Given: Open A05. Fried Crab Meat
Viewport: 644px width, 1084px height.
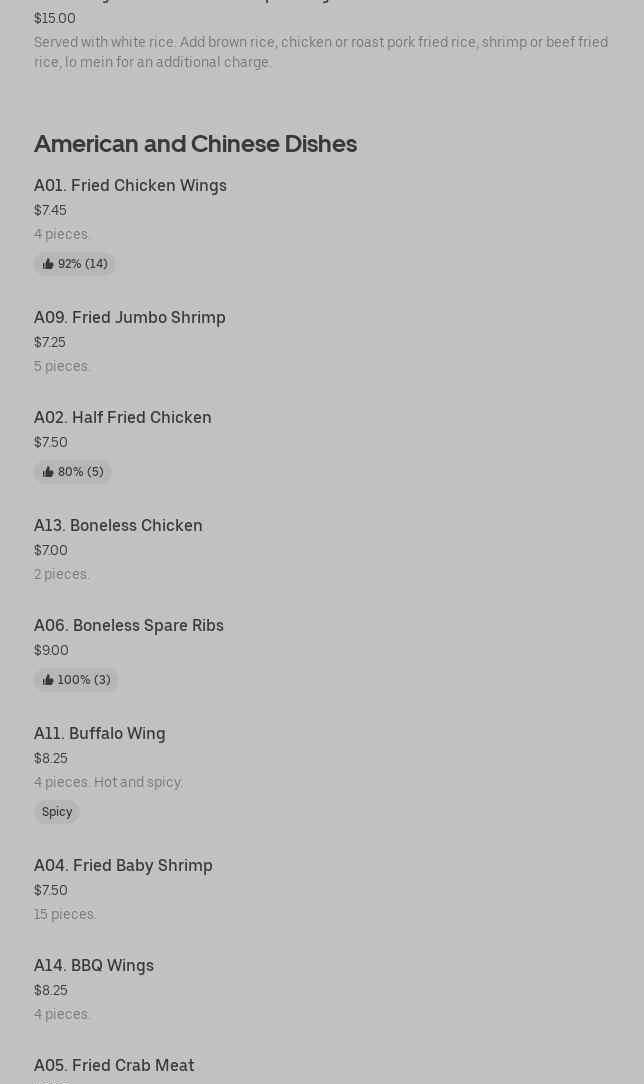Looking at the screenshot, I should point(114,1066).
